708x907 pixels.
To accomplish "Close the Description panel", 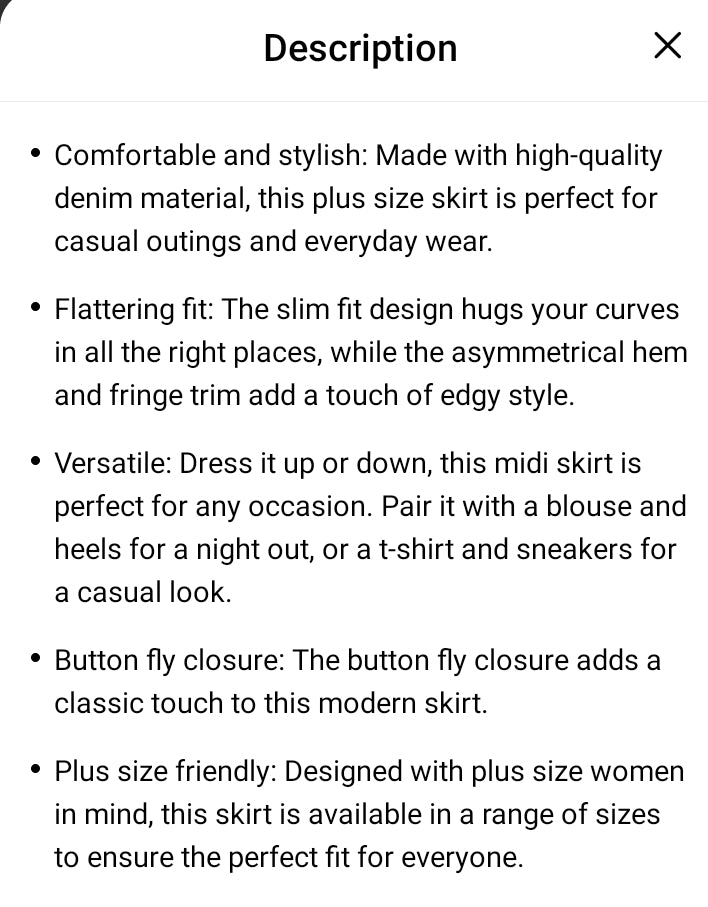I will pos(667,45).
